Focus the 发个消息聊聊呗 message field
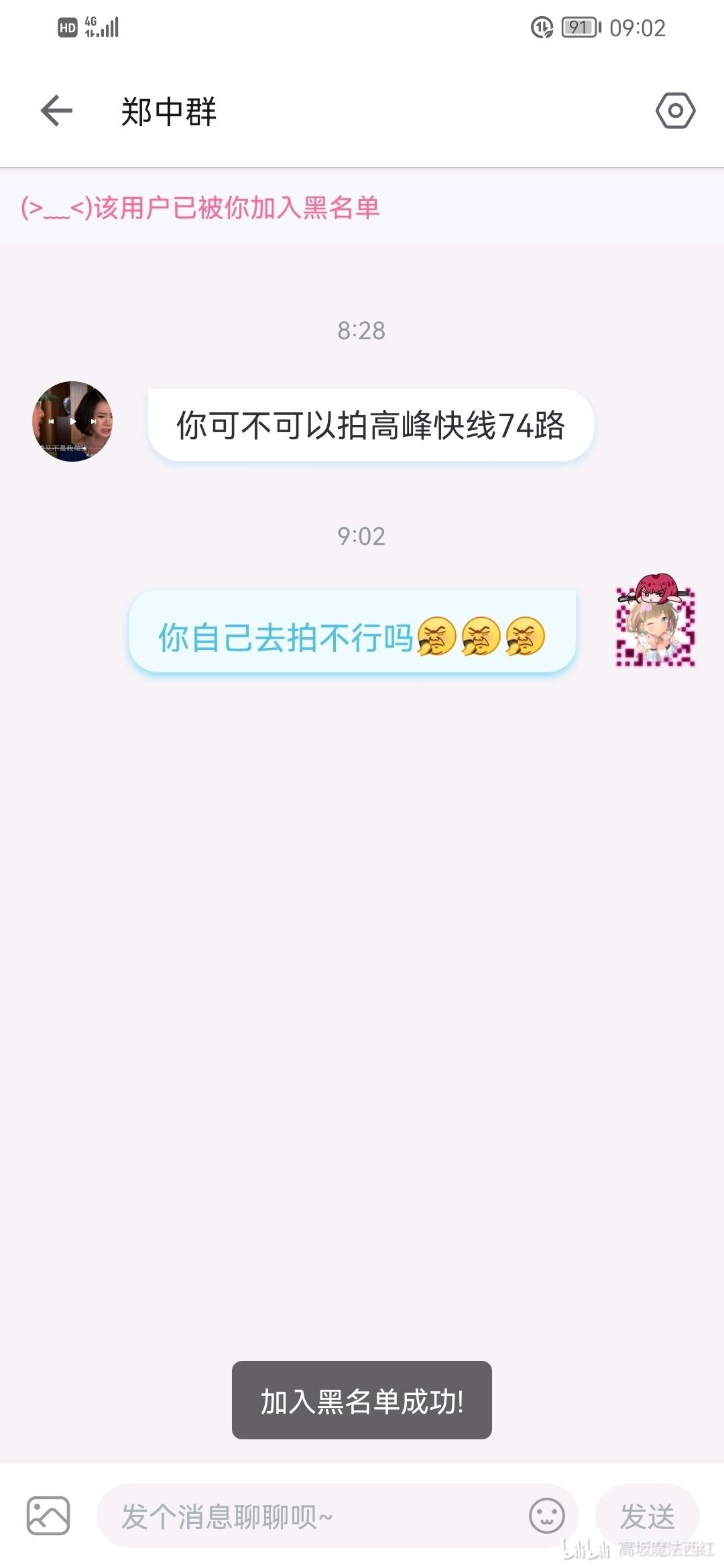The height and width of the screenshot is (1568, 724). pos(308,1516)
